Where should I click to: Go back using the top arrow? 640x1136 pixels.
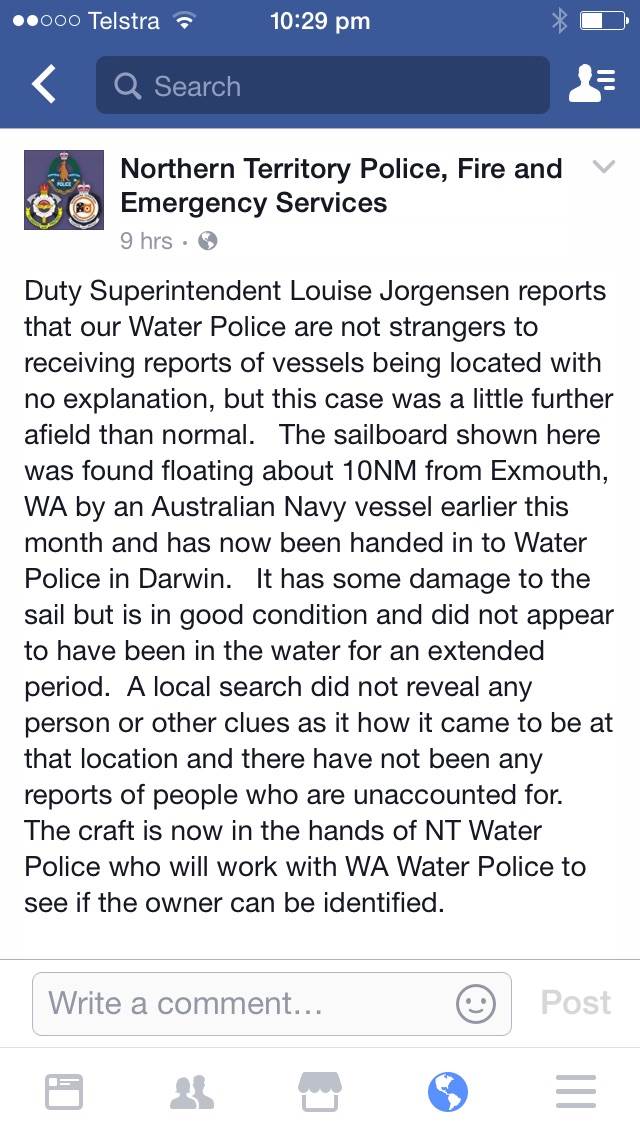(43, 85)
